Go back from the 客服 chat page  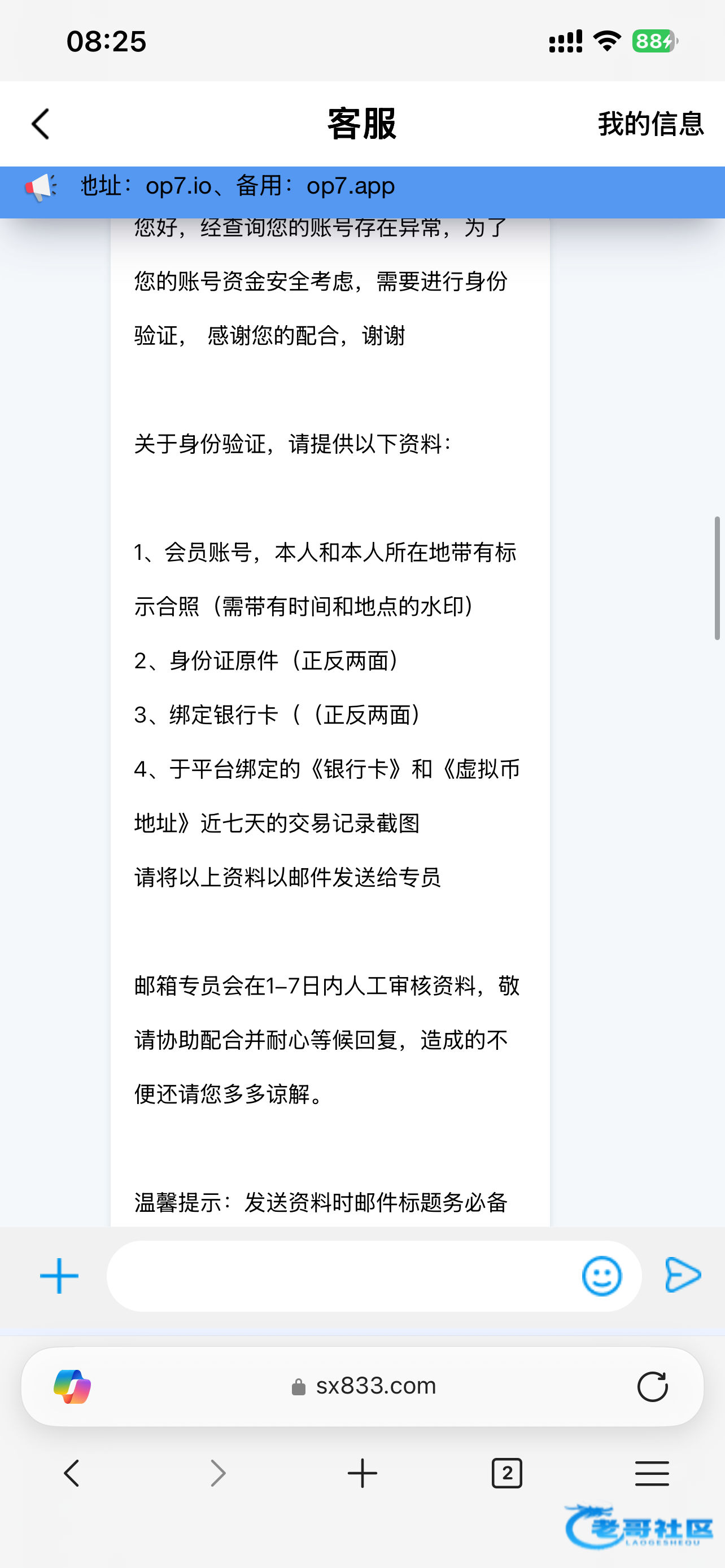point(41,124)
